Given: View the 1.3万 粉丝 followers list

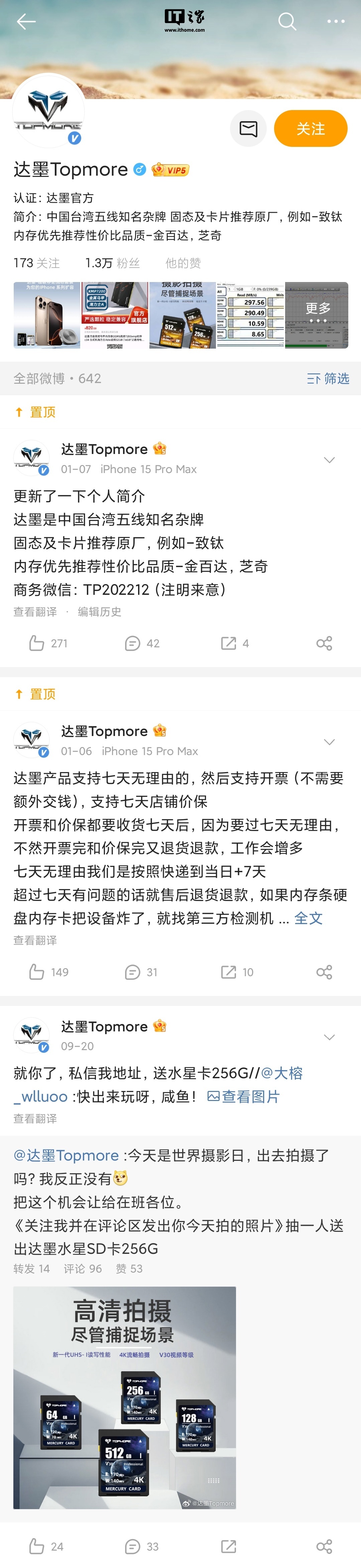Looking at the screenshot, I should click(112, 263).
